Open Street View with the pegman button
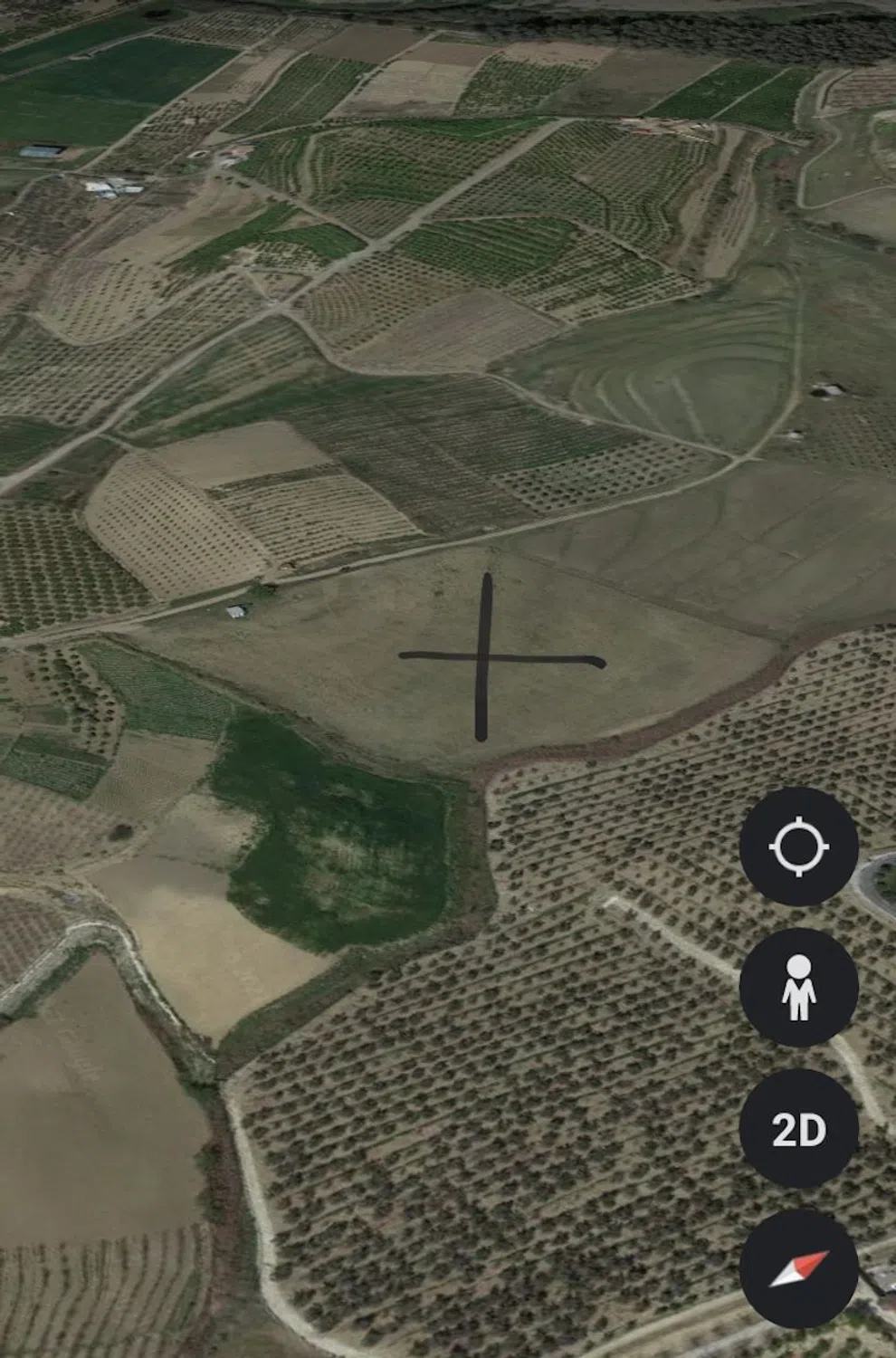Viewport: 896px width, 1358px height. pos(798,988)
